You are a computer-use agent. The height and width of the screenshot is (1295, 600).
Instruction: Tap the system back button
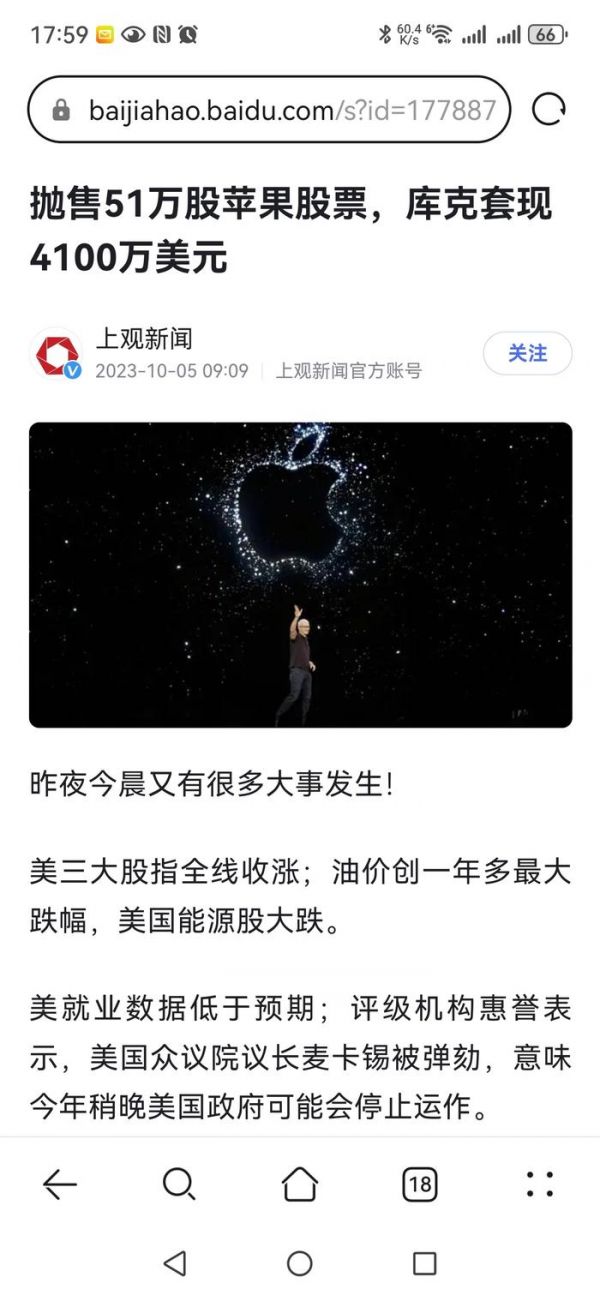tap(175, 1263)
